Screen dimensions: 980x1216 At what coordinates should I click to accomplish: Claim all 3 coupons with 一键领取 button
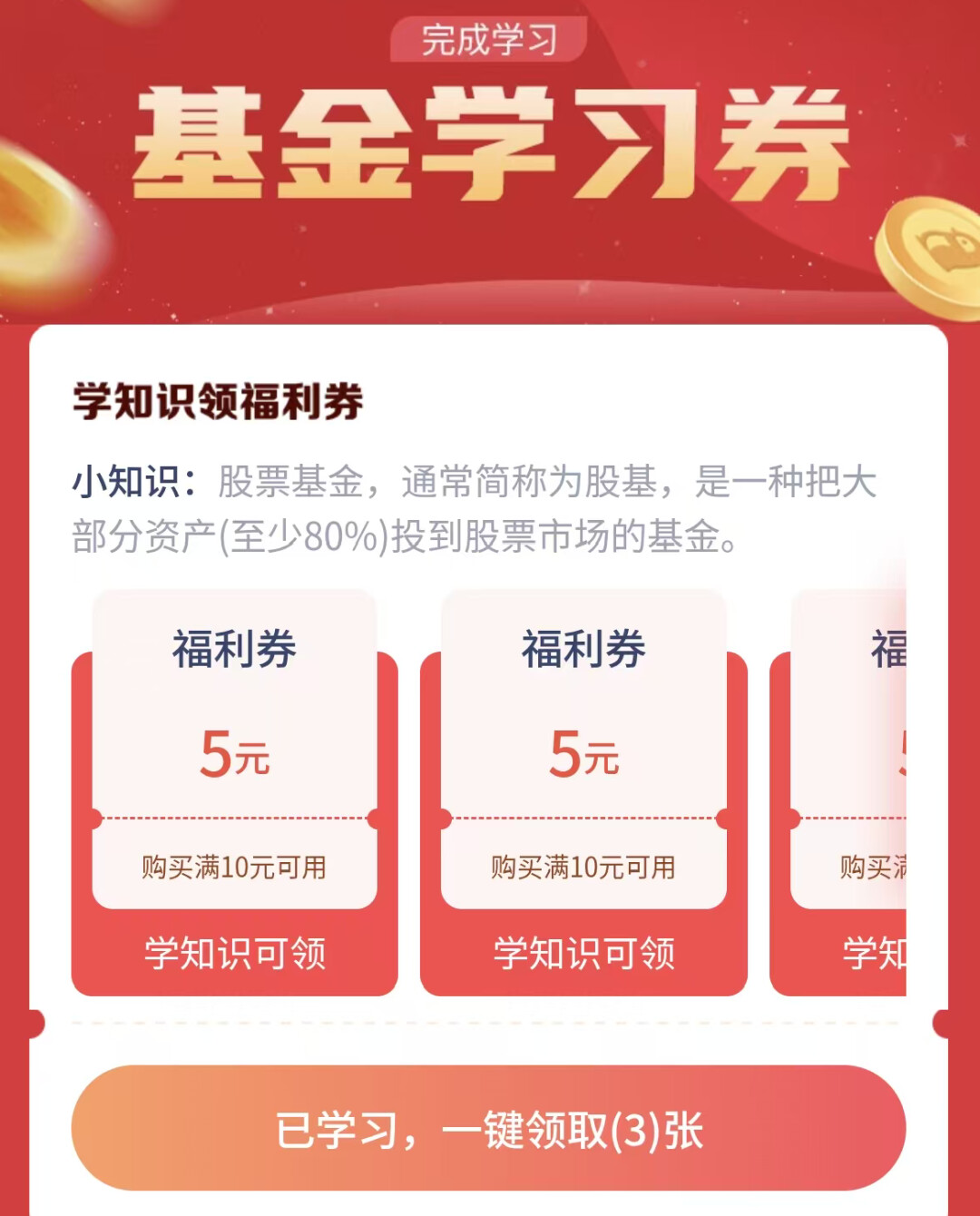click(x=488, y=1128)
